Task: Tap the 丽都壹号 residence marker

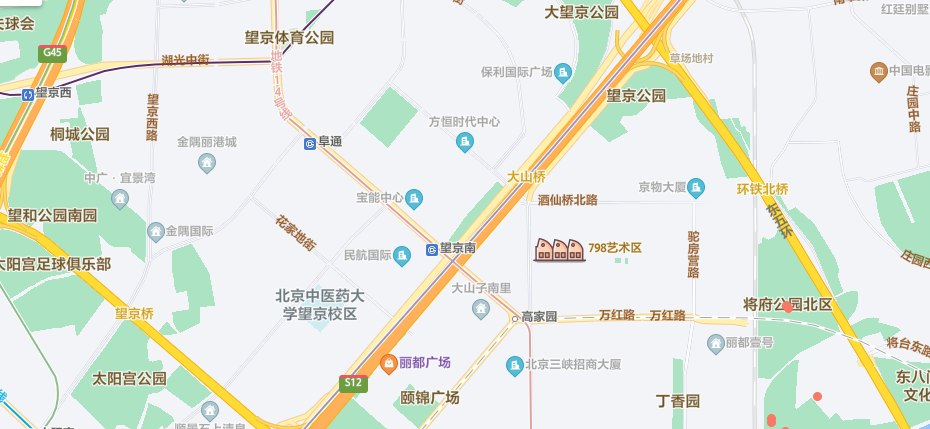Action: 716,344
